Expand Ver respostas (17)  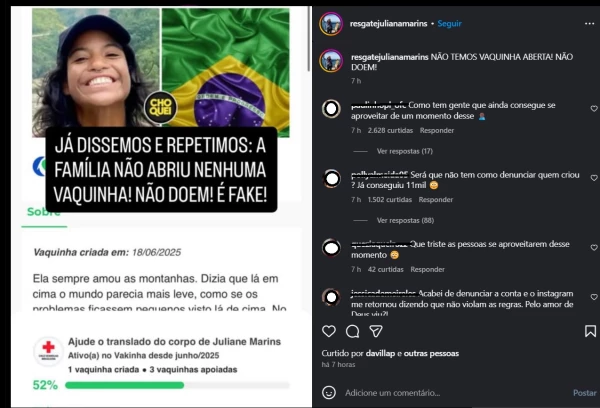(x=404, y=151)
